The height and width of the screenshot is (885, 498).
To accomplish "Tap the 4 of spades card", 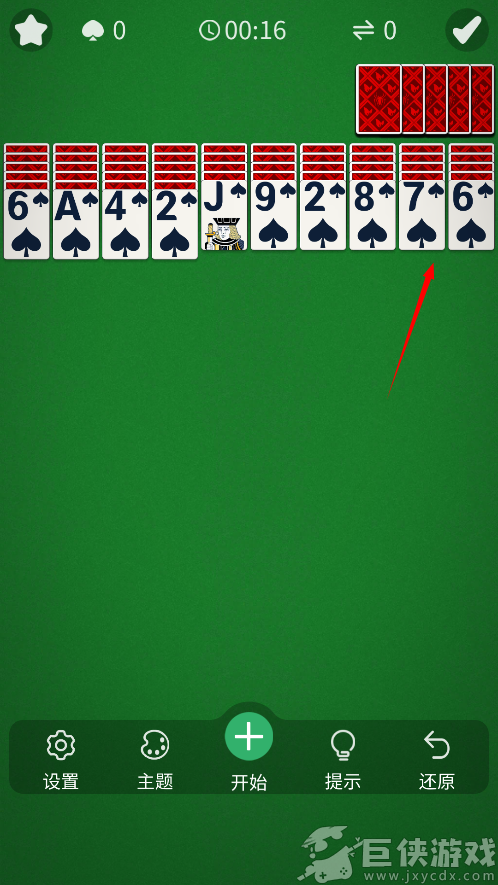I will pos(125,224).
